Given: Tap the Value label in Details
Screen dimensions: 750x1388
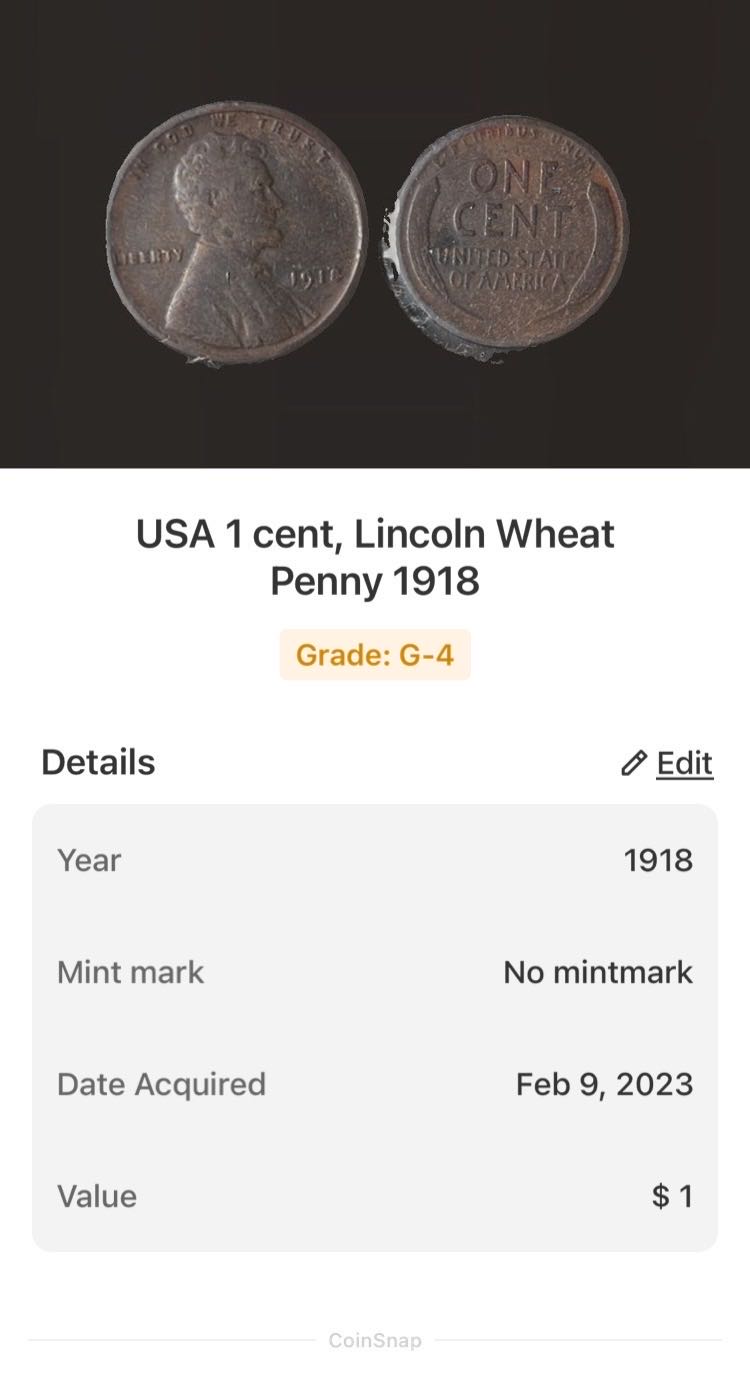Looking at the screenshot, I should pos(98,1196).
